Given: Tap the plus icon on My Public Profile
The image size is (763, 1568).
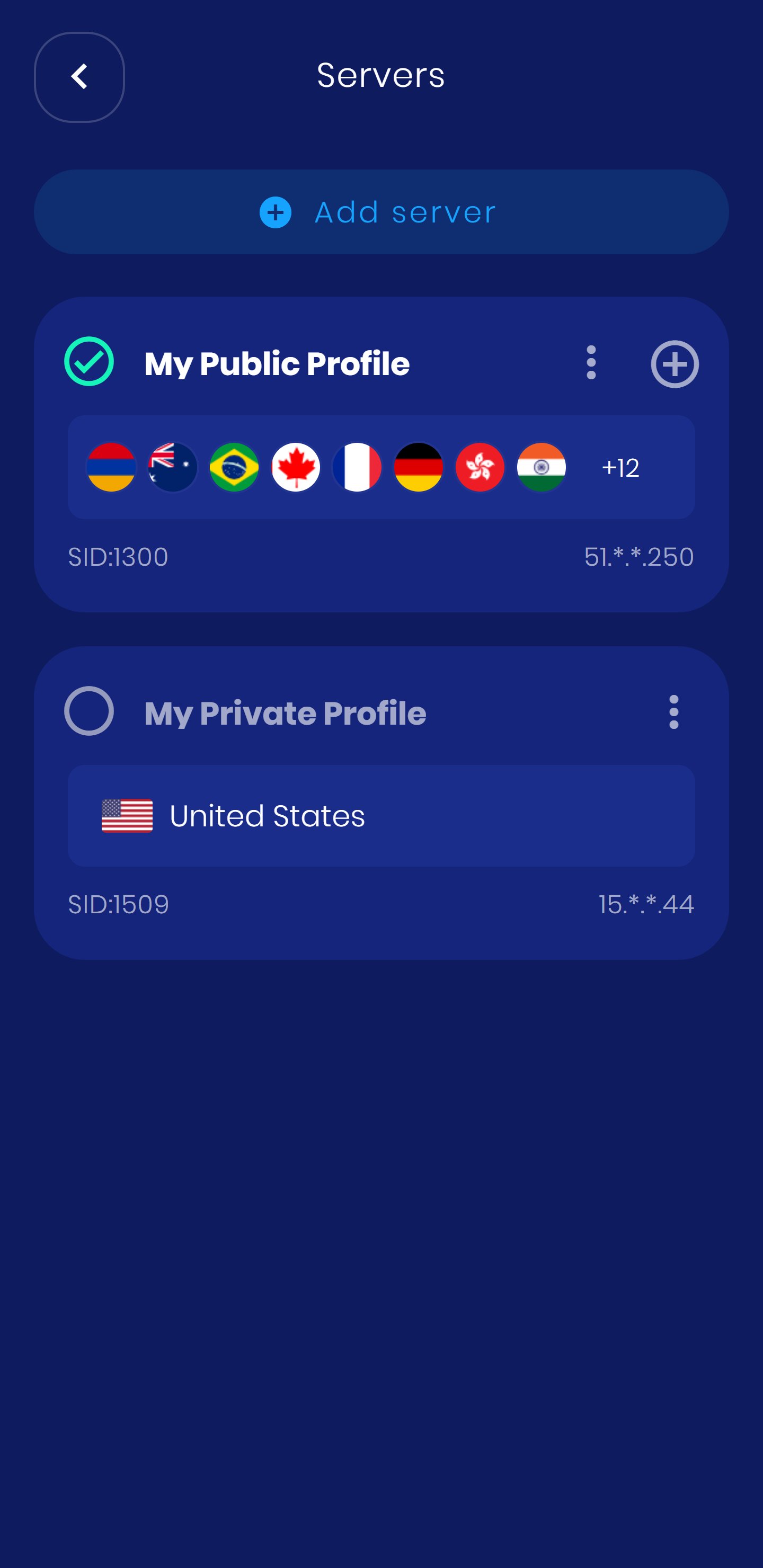Looking at the screenshot, I should [674, 364].
